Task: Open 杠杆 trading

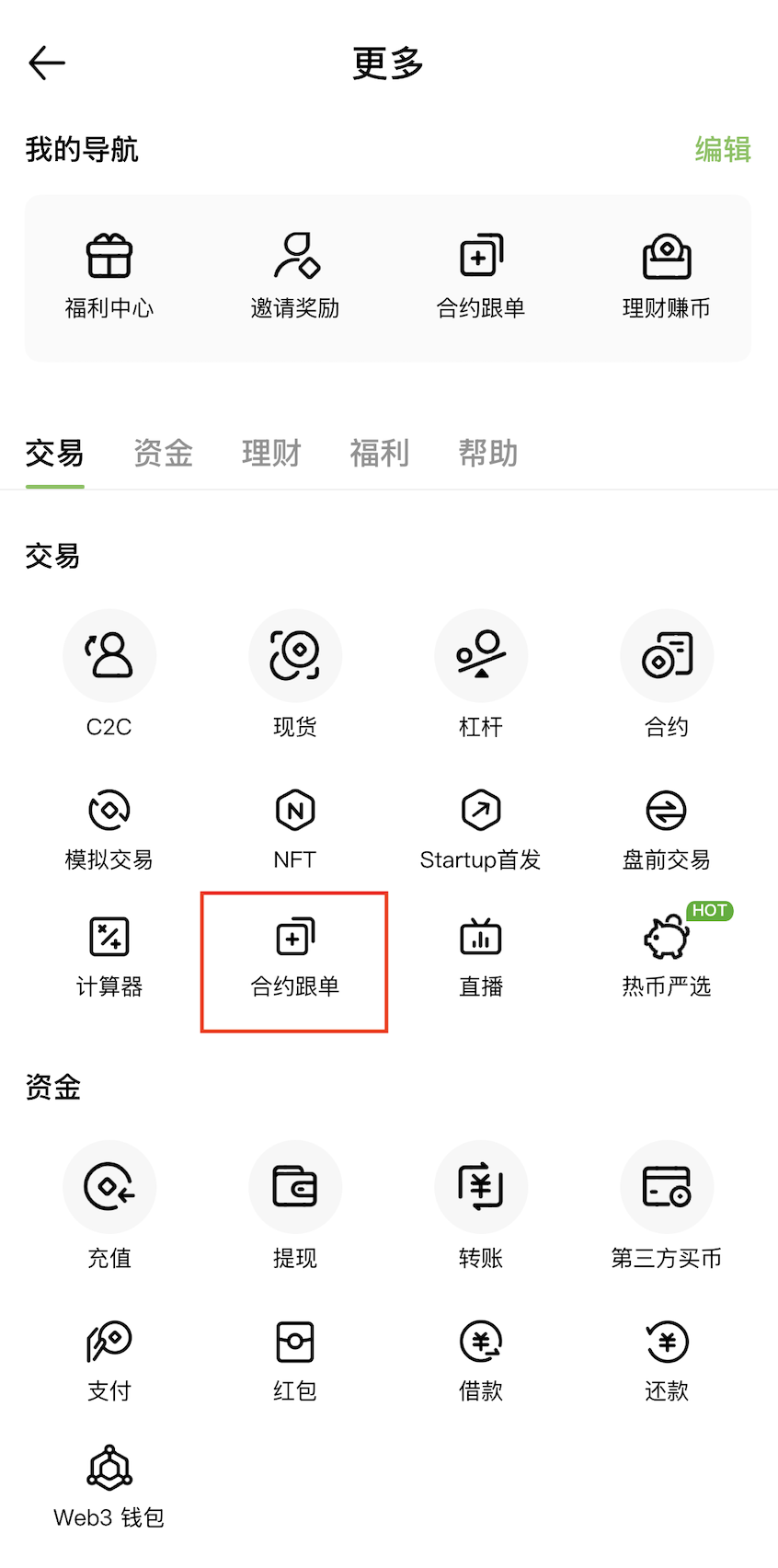Action: coord(481,674)
